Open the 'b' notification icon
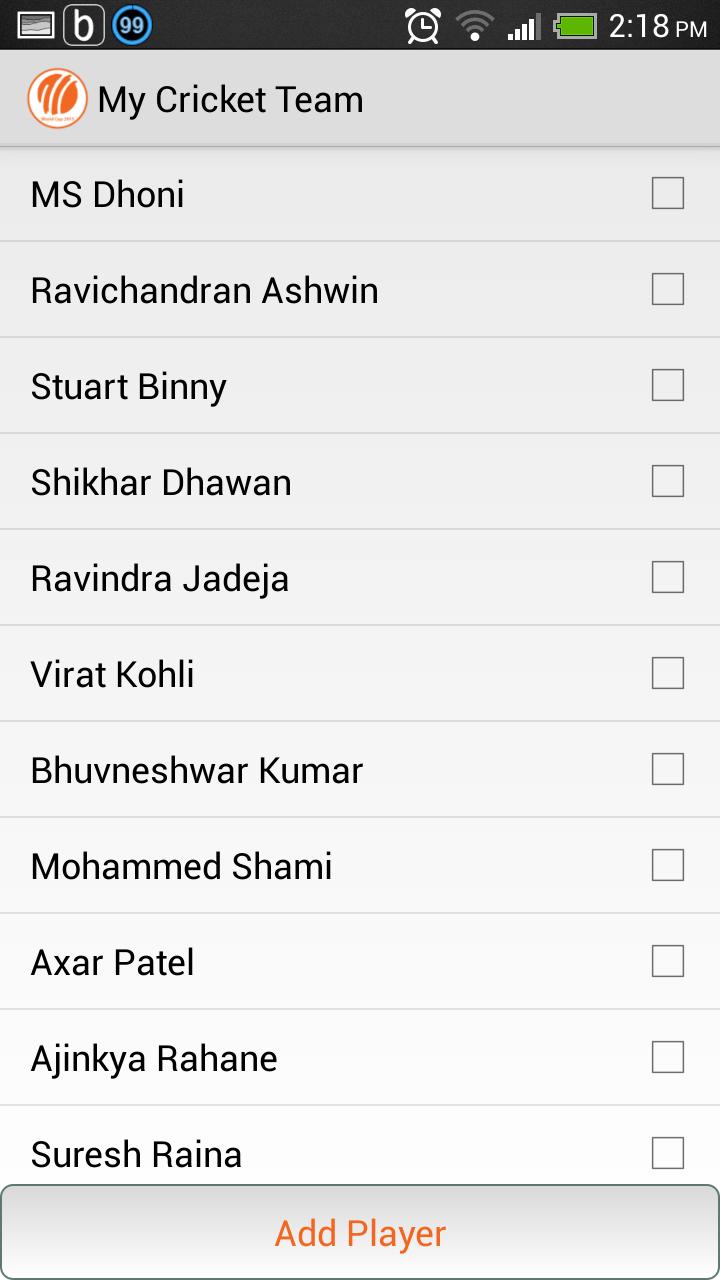This screenshot has height=1280, width=720. coord(82,26)
